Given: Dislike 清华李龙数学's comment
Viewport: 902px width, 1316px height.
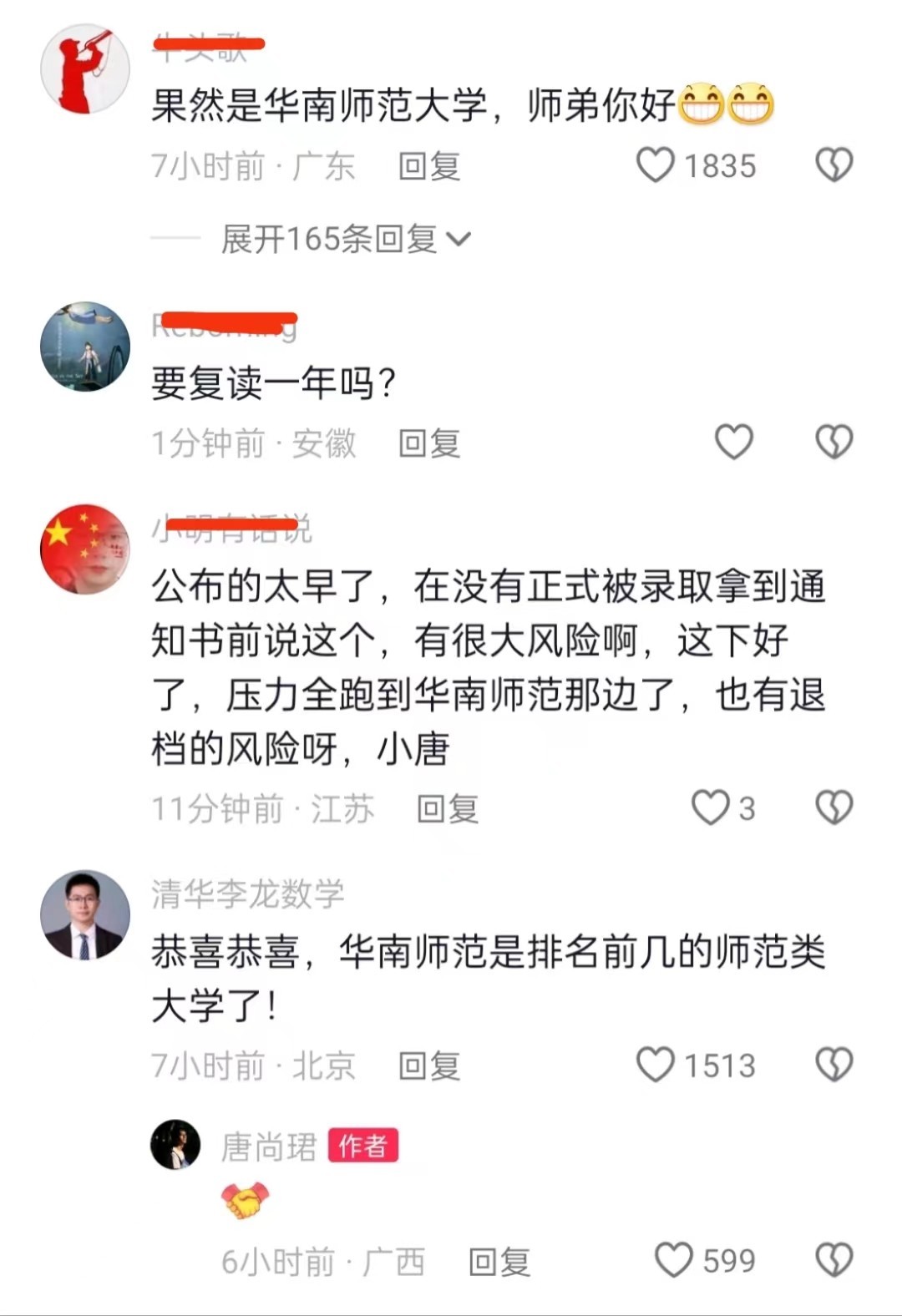Looking at the screenshot, I should click(834, 1065).
